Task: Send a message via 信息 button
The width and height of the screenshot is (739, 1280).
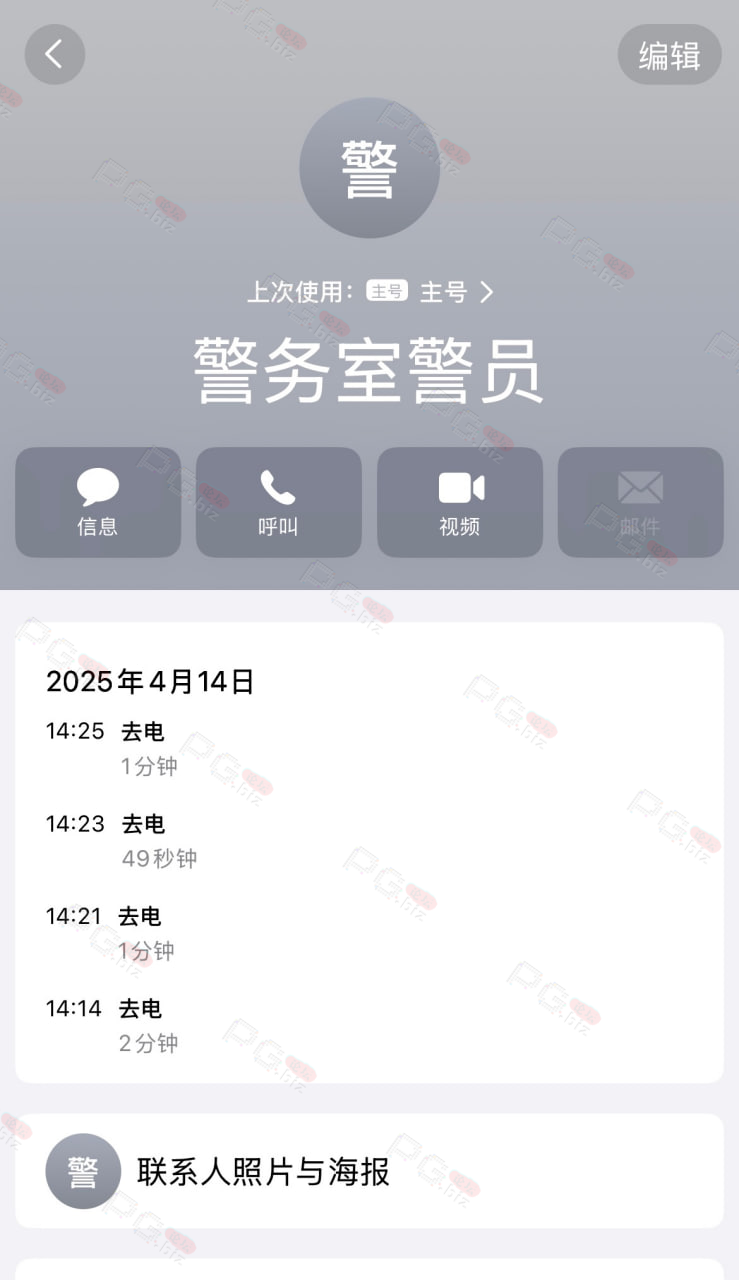Action: point(98,502)
